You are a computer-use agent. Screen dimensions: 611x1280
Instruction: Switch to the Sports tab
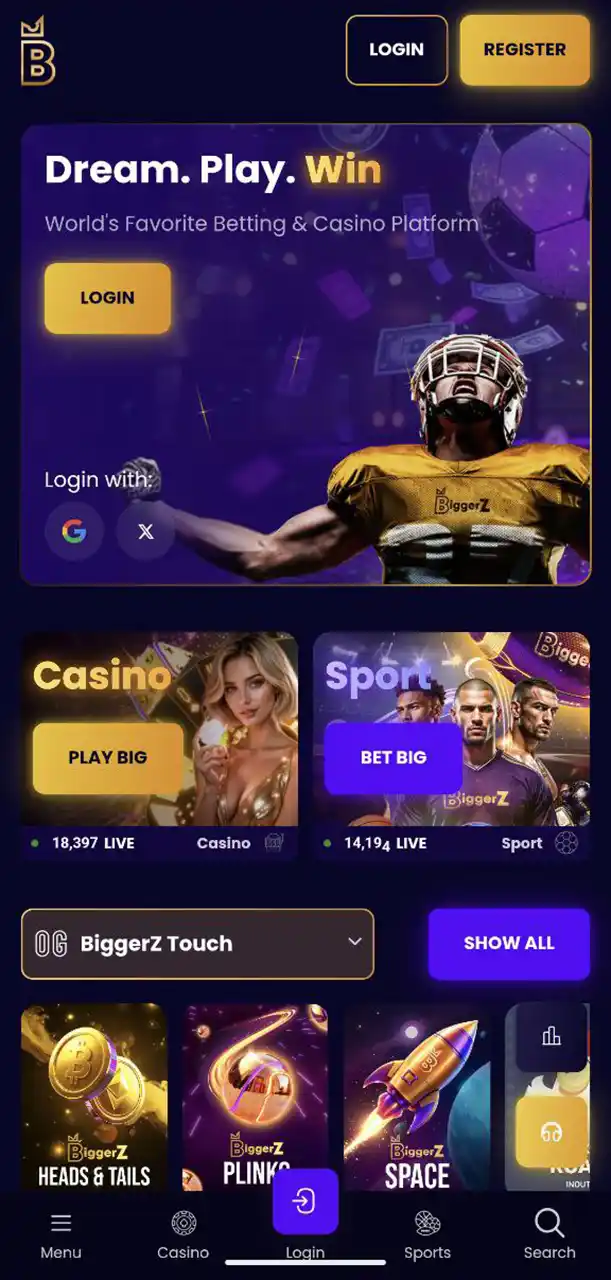pyautogui.click(x=427, y=1235)
